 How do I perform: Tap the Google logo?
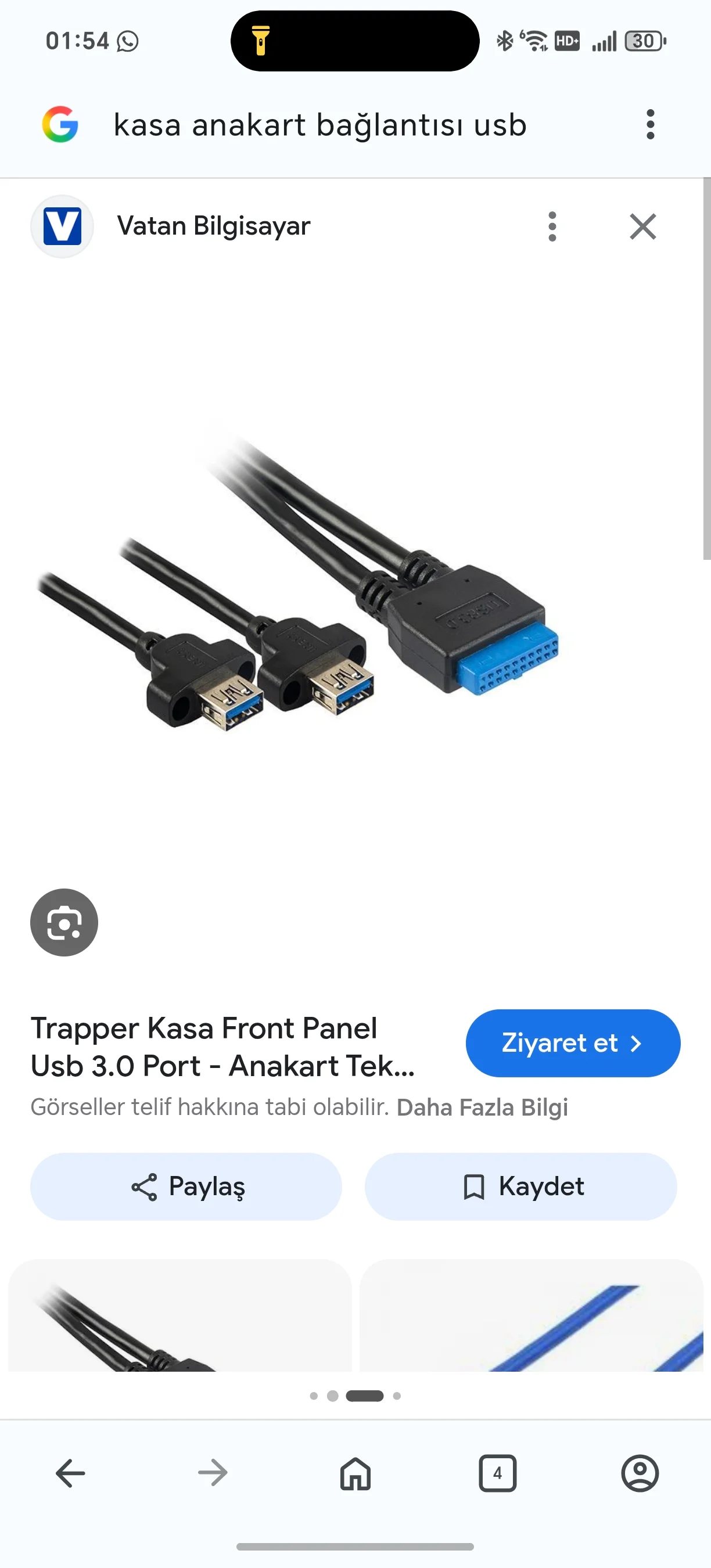click(x=60, y=125)
